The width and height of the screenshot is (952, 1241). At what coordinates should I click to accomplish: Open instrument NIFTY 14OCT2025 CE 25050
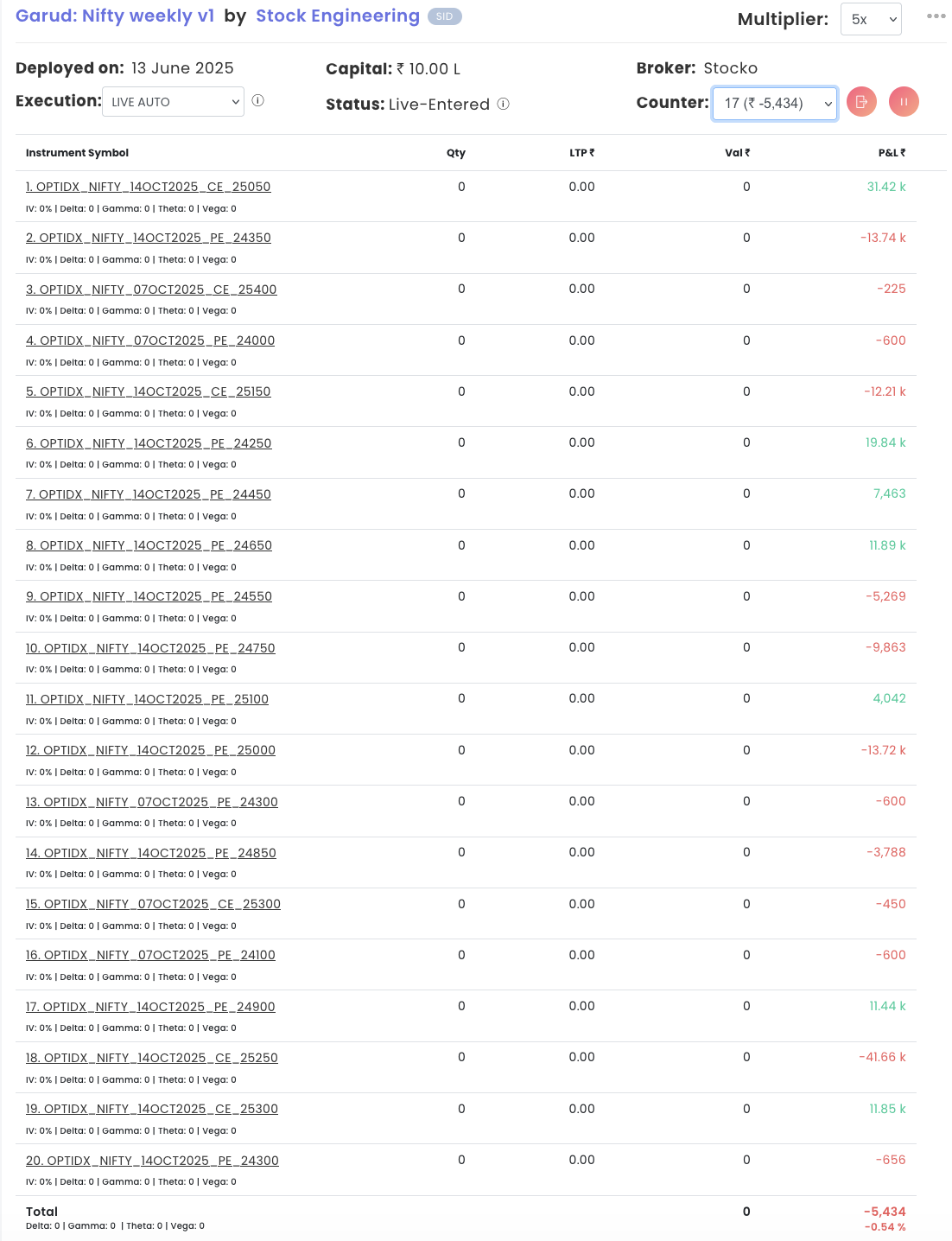pos(149,187)
